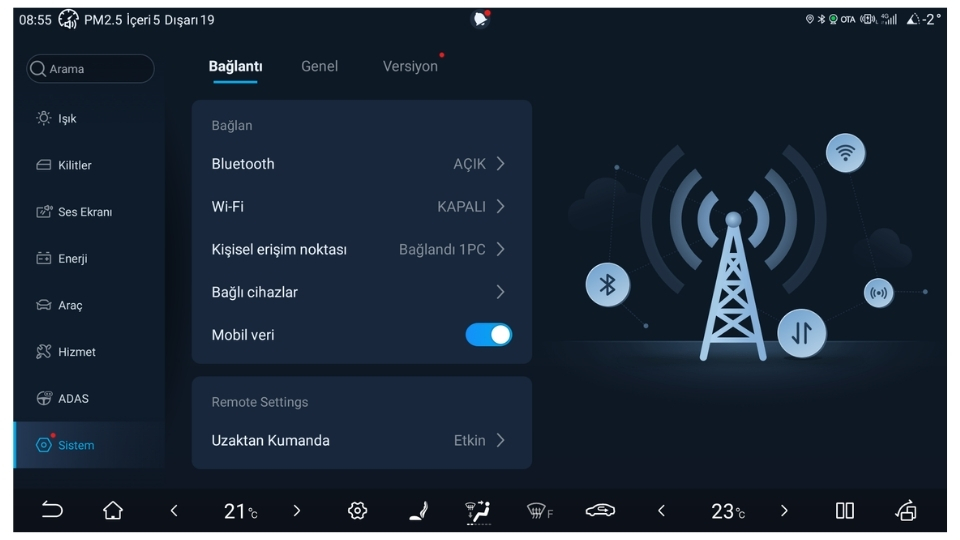Viewport: 960px width, 540px height.
Task: Open the Arama search field
Action: tap(90, 69)
